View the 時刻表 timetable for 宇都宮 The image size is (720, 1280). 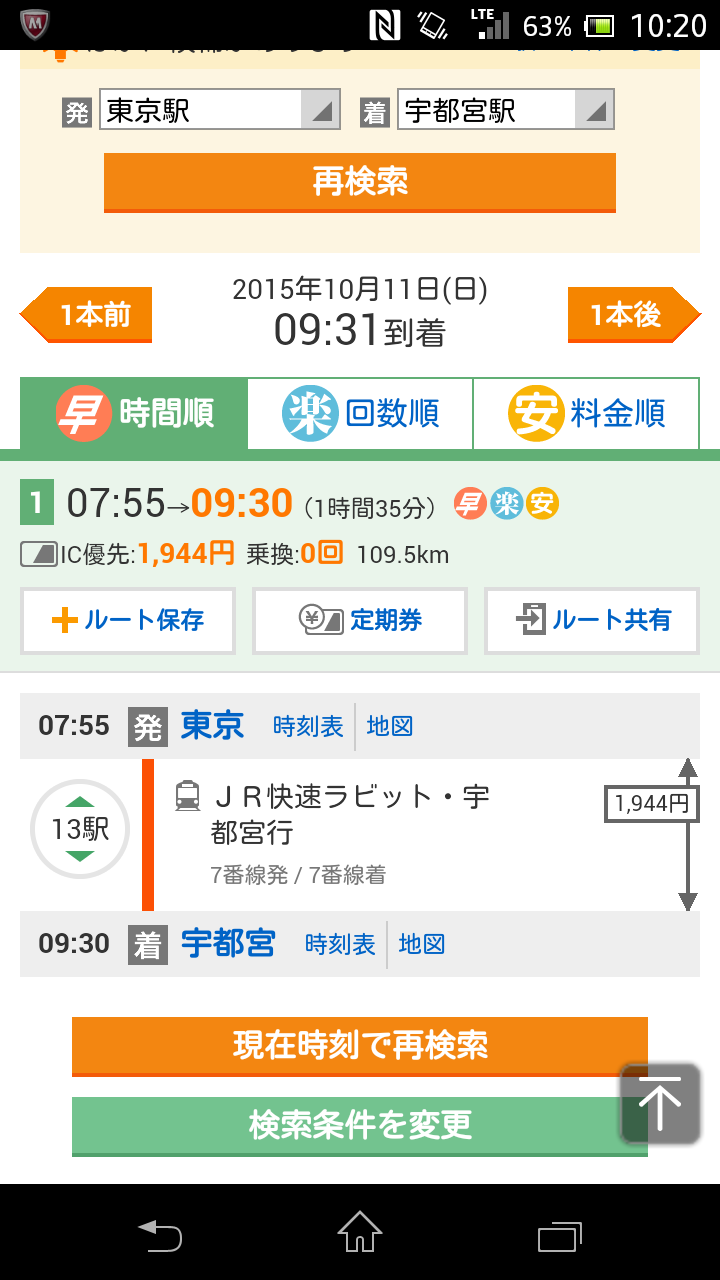340,944
